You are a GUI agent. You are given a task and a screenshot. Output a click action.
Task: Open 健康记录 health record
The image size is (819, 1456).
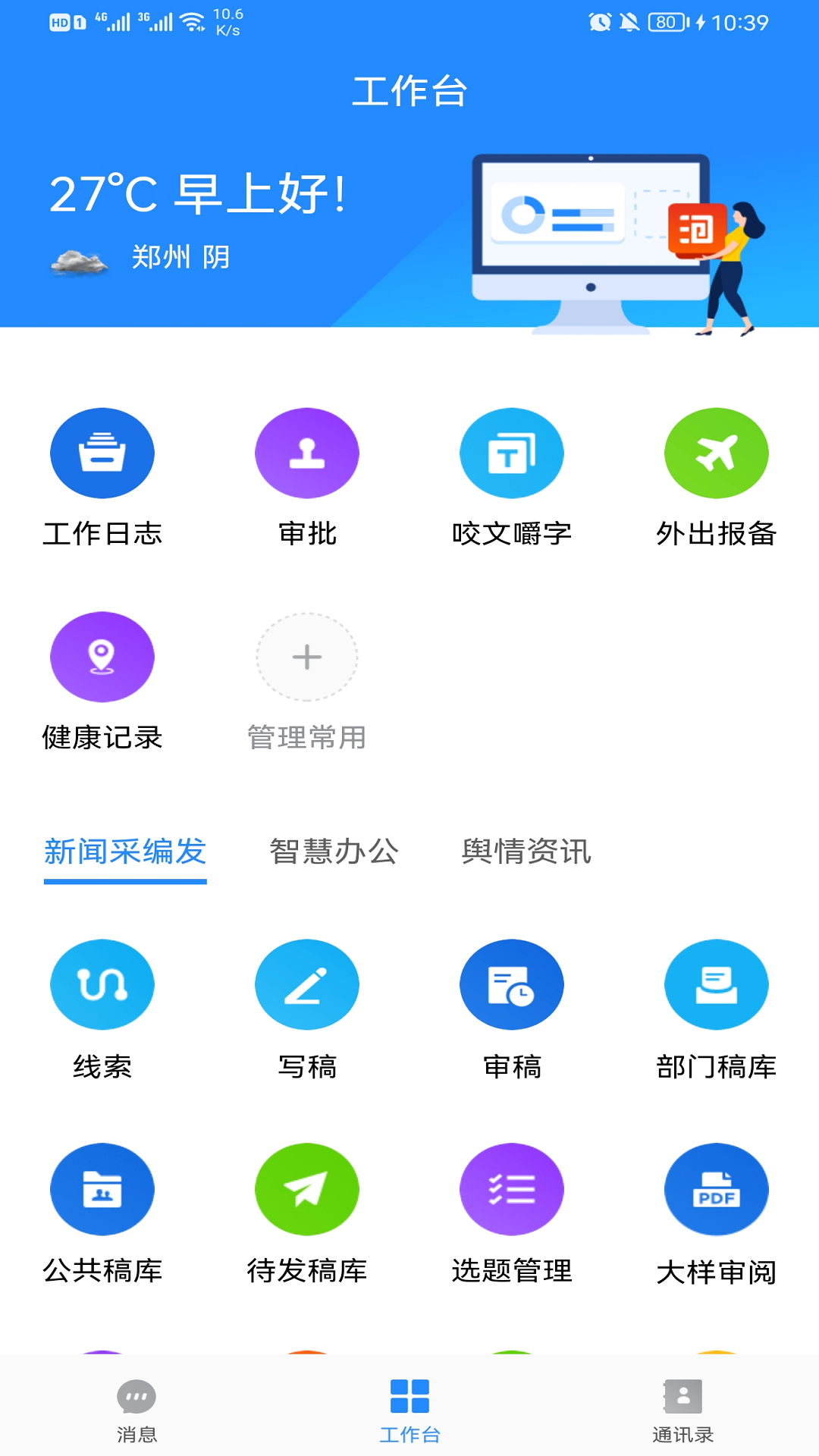click(x=102, y=657)
